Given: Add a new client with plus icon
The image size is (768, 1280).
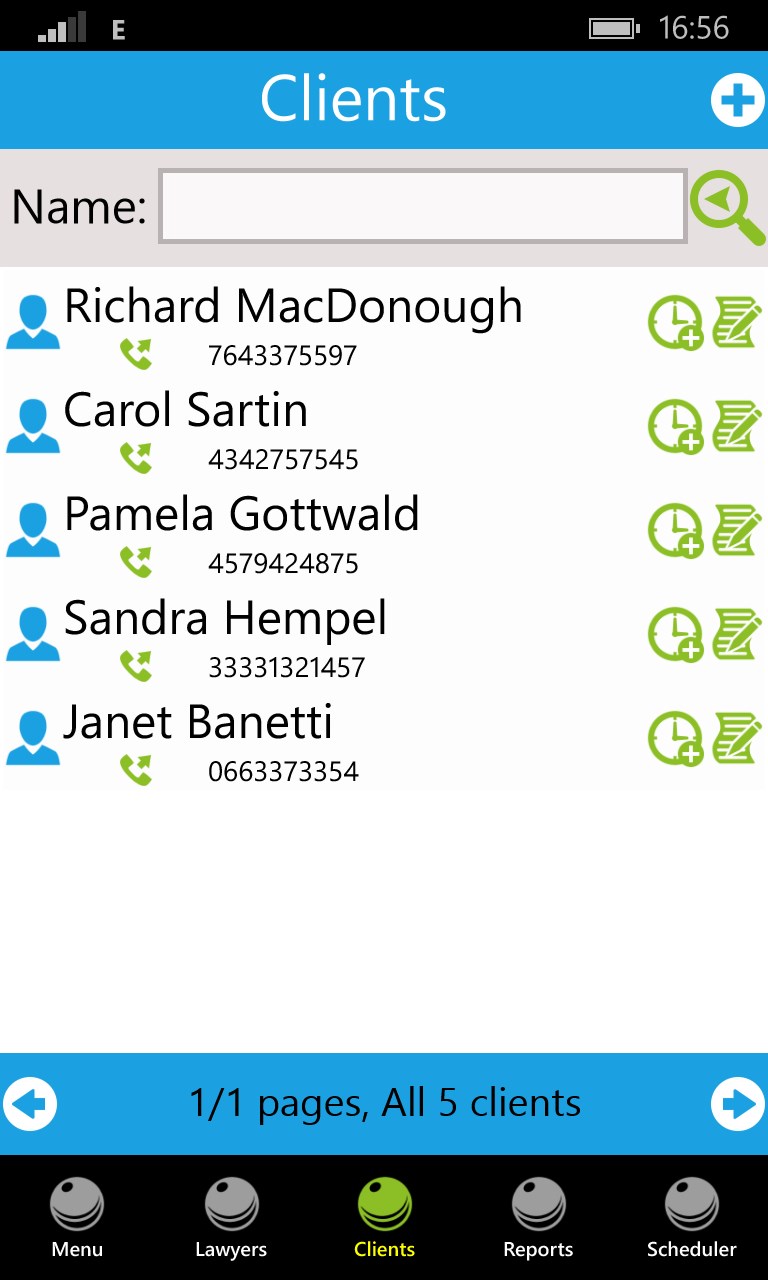Looking at the screenshot, I should [x=737, y=101].
